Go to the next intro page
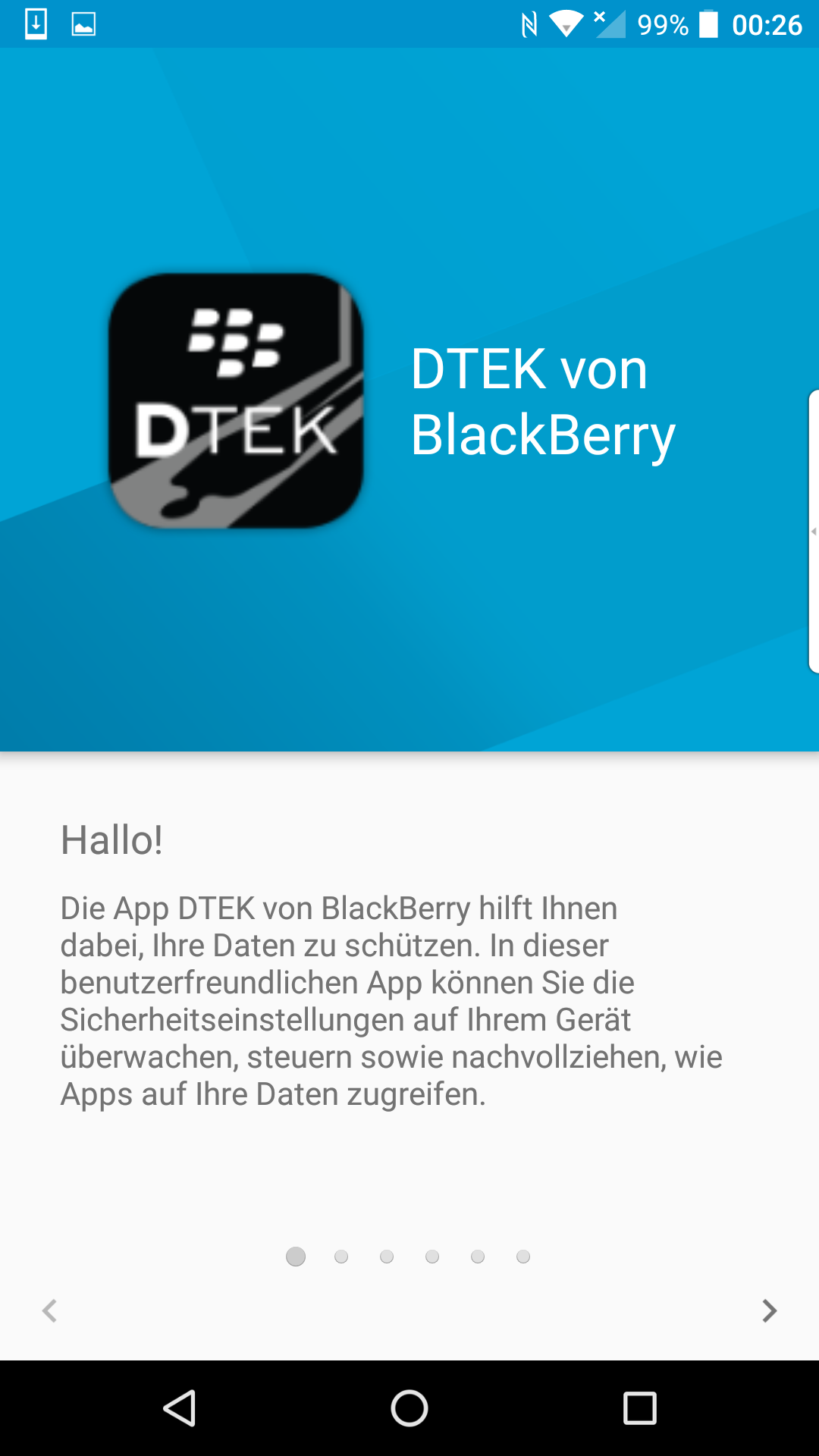Image resolution: width=819 pixels, height=1456 pixels. pyautogui.click(x=769, y=1310)
